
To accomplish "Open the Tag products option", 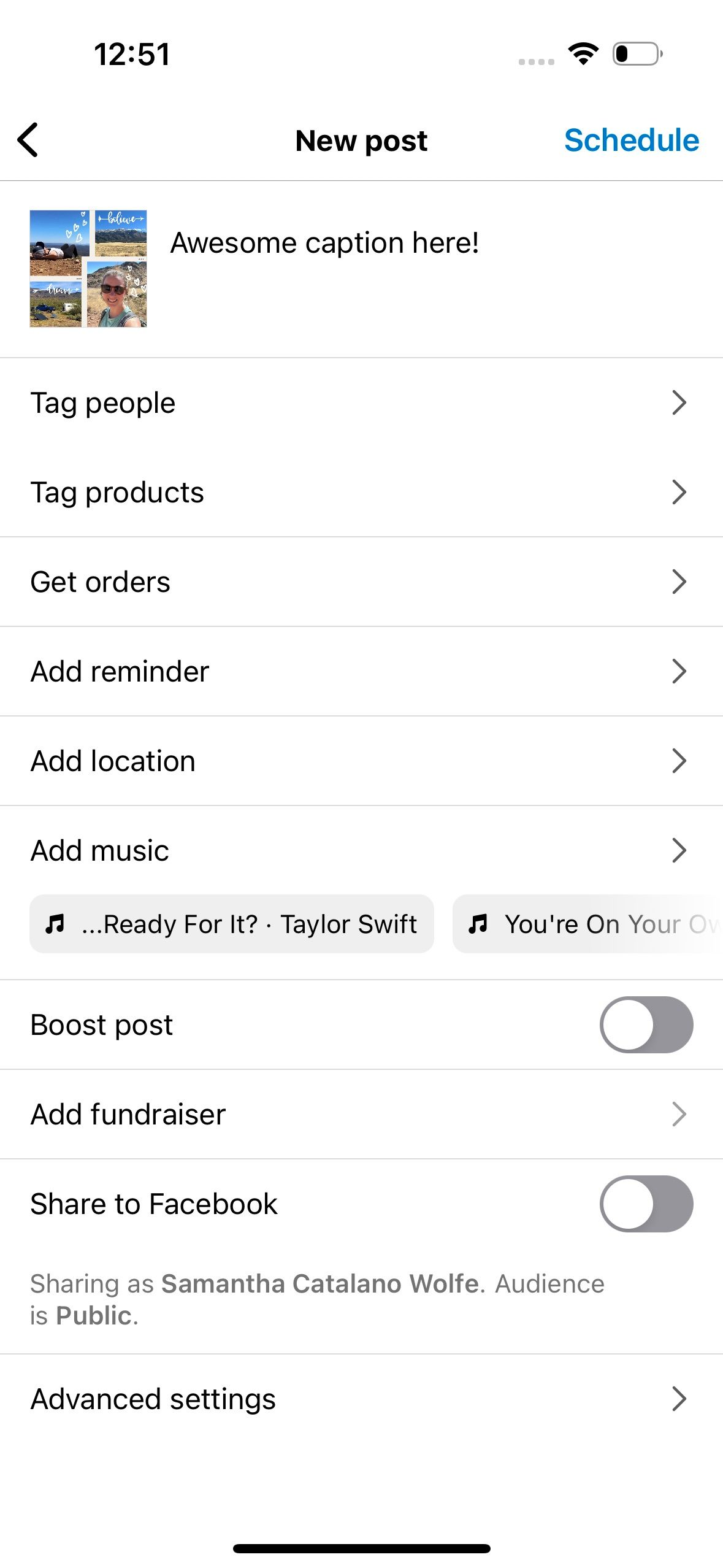I will pos(361,491).
